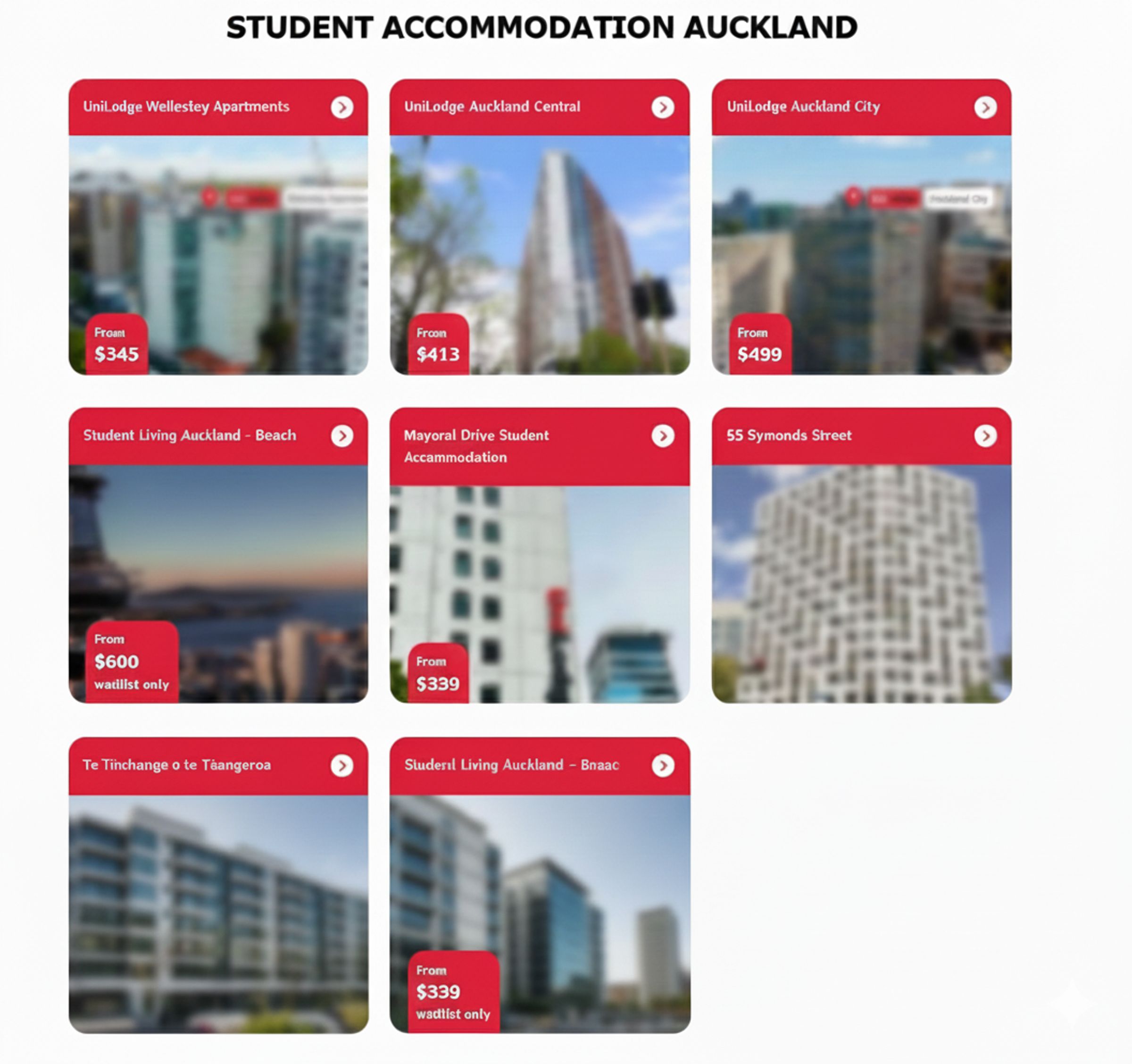Select the UniLodge Auckland City card

click(x=861, y=226)
